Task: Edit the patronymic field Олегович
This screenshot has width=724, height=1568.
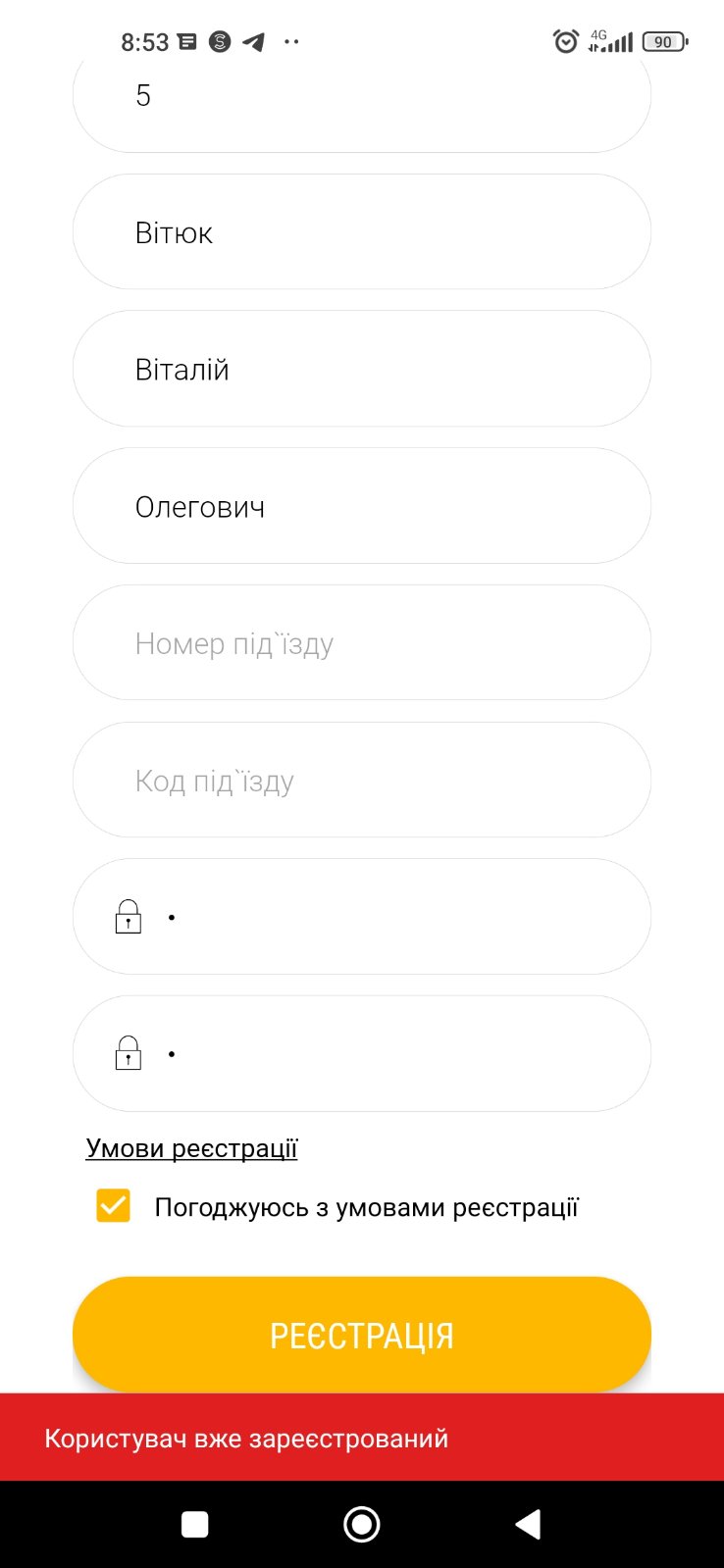Action: pyautogui.click(x=361, y=507)
